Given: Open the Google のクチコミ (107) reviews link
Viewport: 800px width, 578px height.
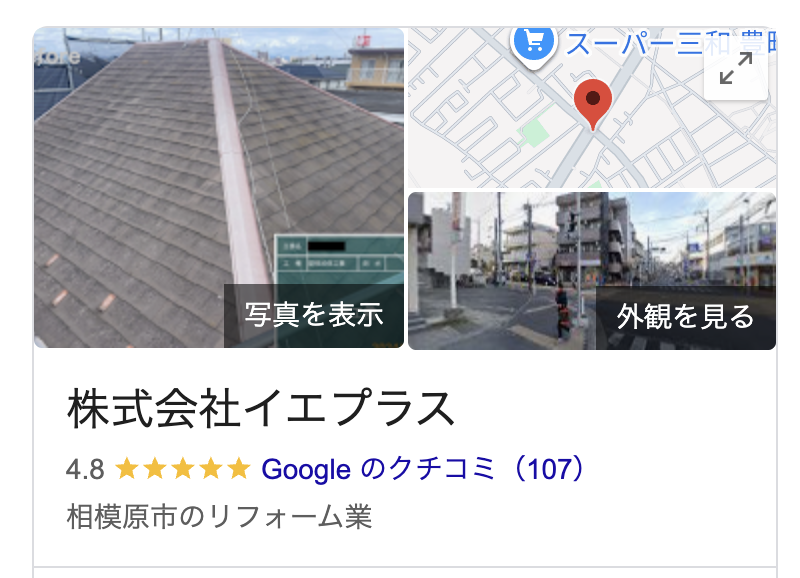Looking at the screenshot, I should click(423, 468).
